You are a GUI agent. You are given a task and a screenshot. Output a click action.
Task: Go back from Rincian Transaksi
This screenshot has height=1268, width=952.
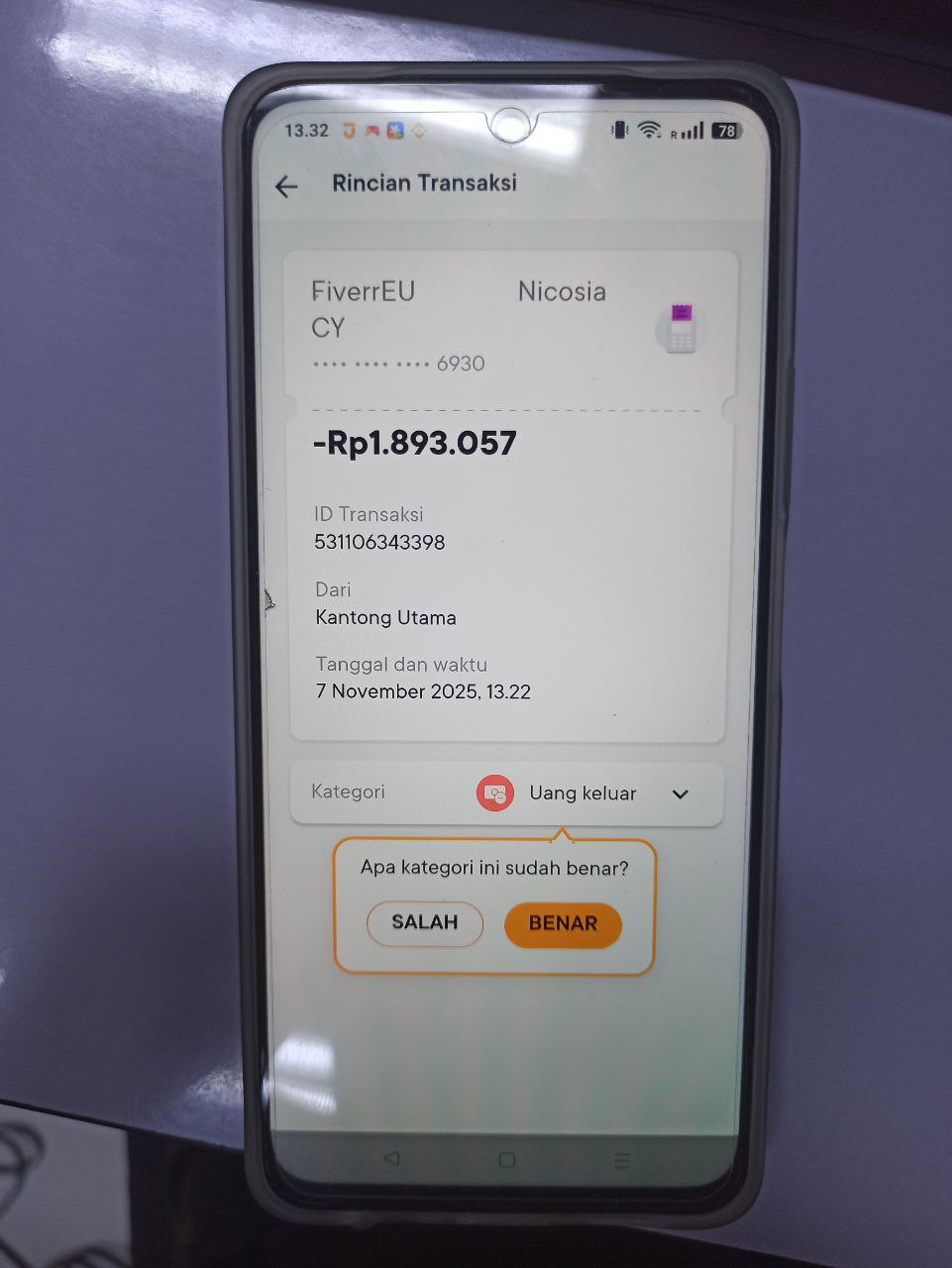click(x=286, y=186)
